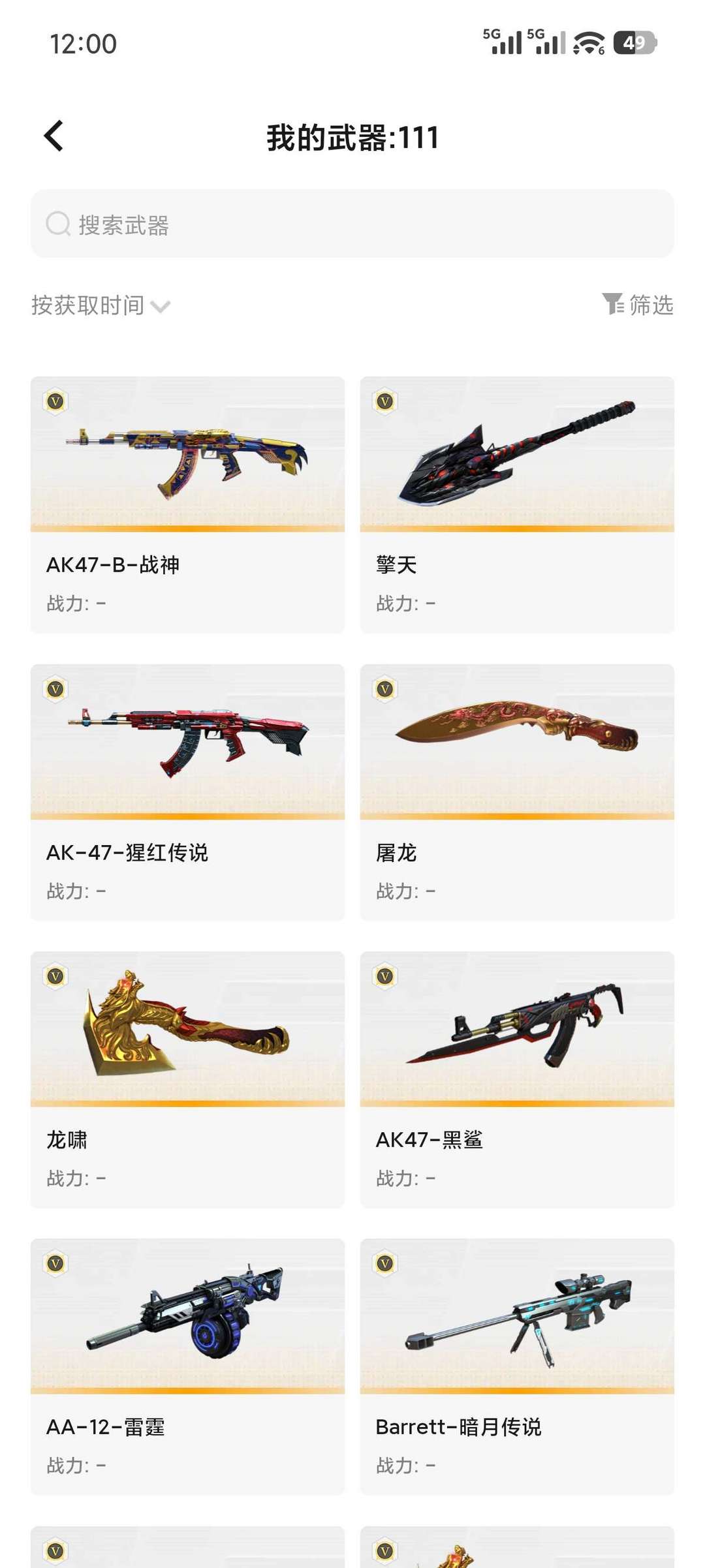The height and width of the screenshot is (1568, 705).
Task: Expand the 按获取时间 sort dropdown
Action: click(x=101, y=305)
